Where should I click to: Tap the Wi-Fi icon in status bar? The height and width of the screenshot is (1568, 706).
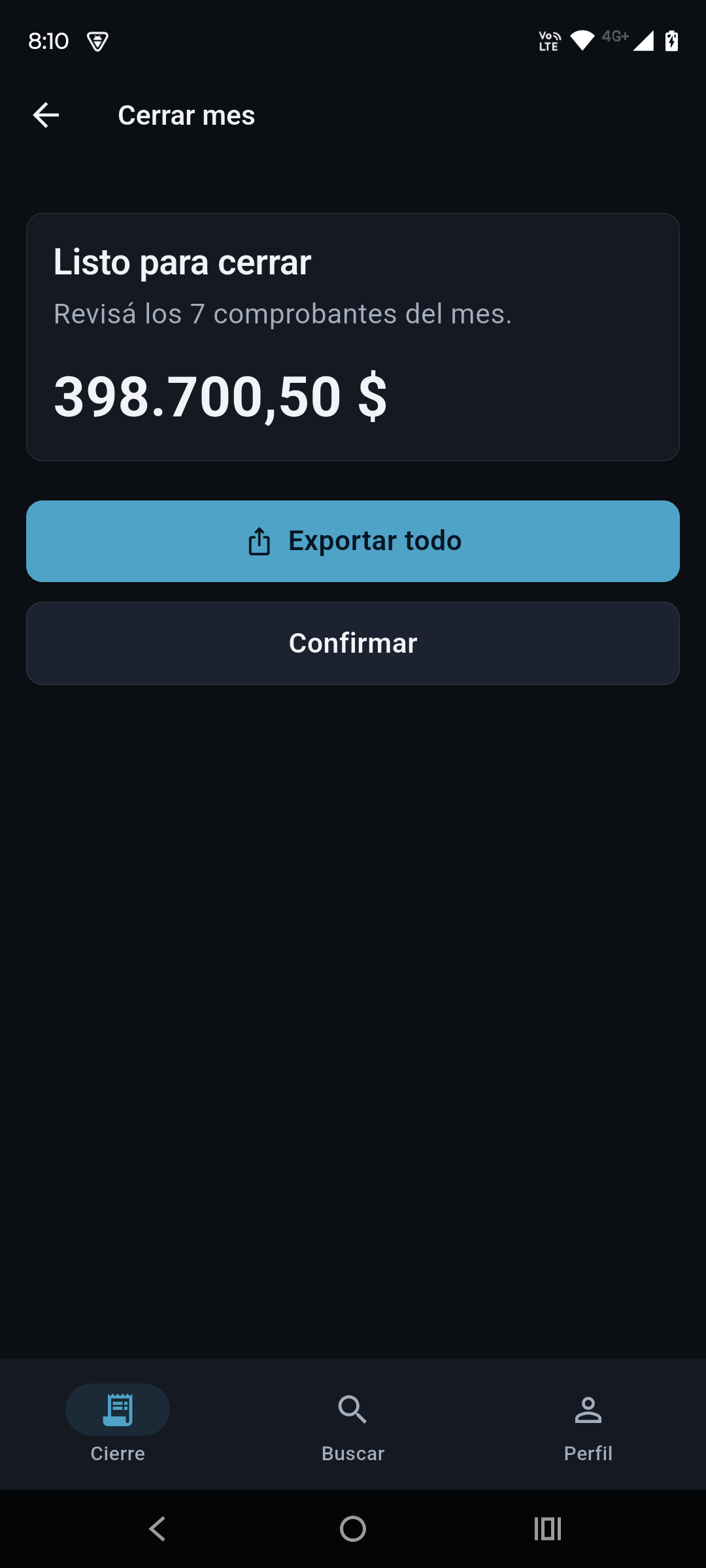click(x=584, y=41)
